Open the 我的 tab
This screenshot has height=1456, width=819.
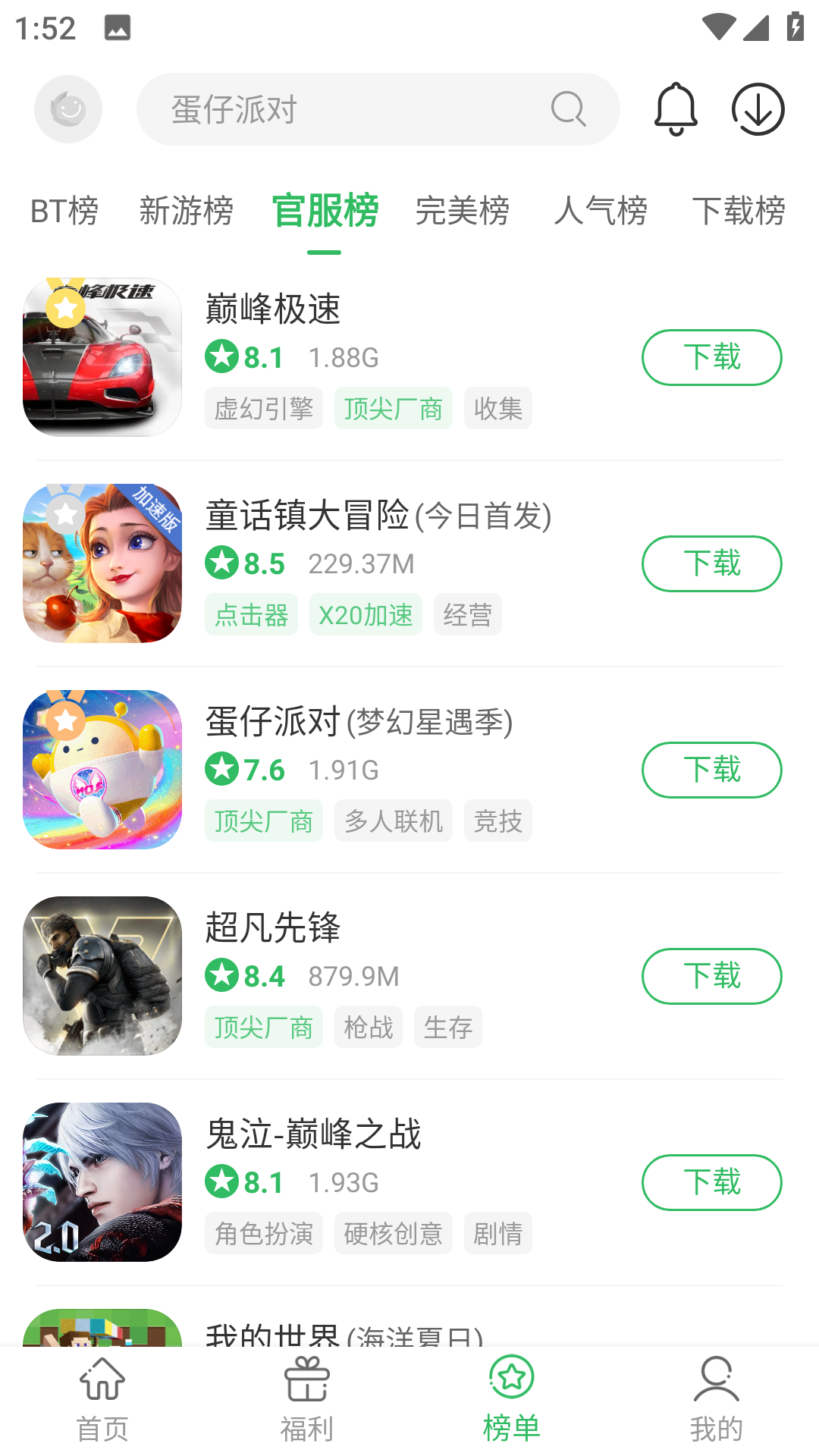tap(716, 1400)
